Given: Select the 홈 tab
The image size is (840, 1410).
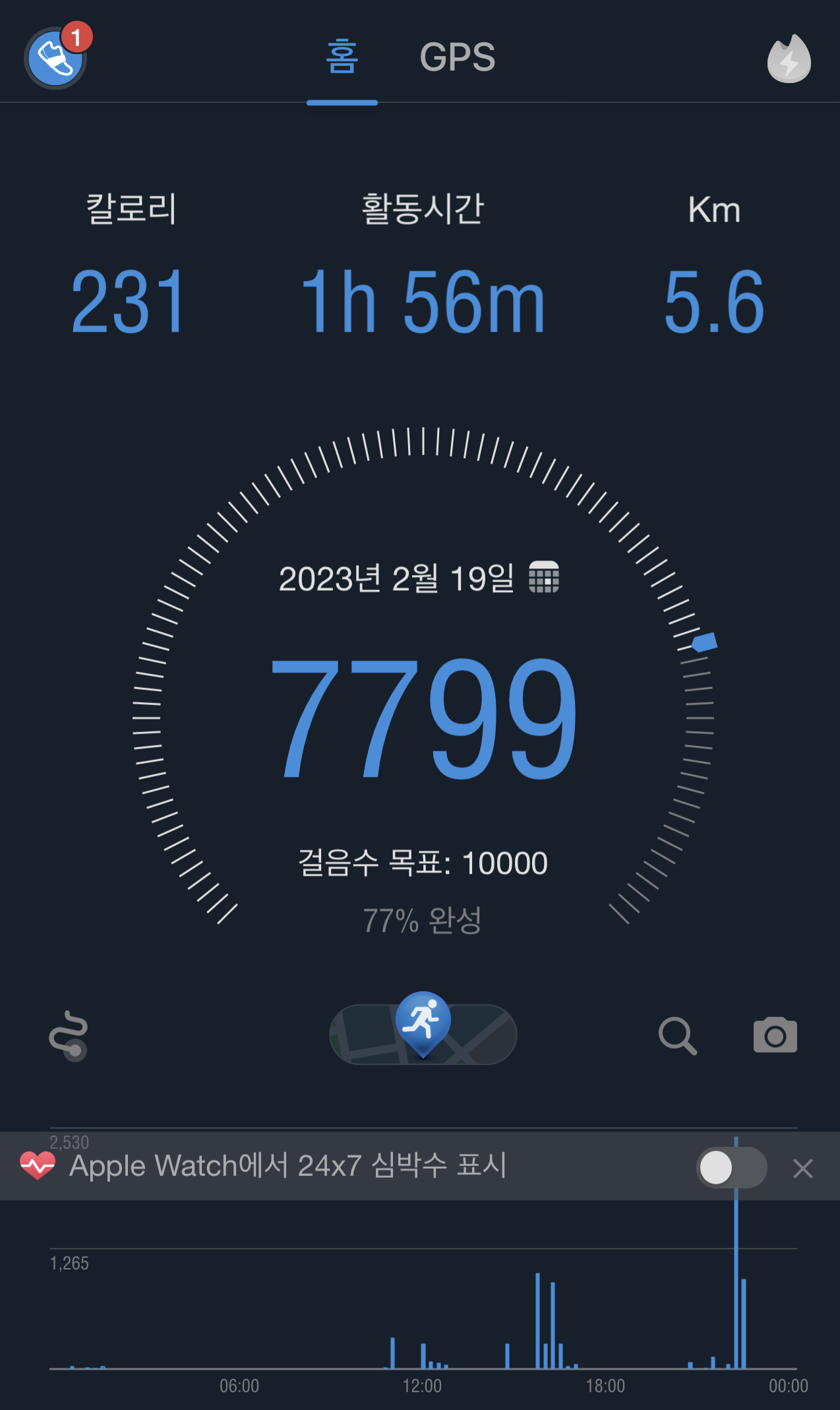Looking at the screenshot, I should click(x=342, y=57).
